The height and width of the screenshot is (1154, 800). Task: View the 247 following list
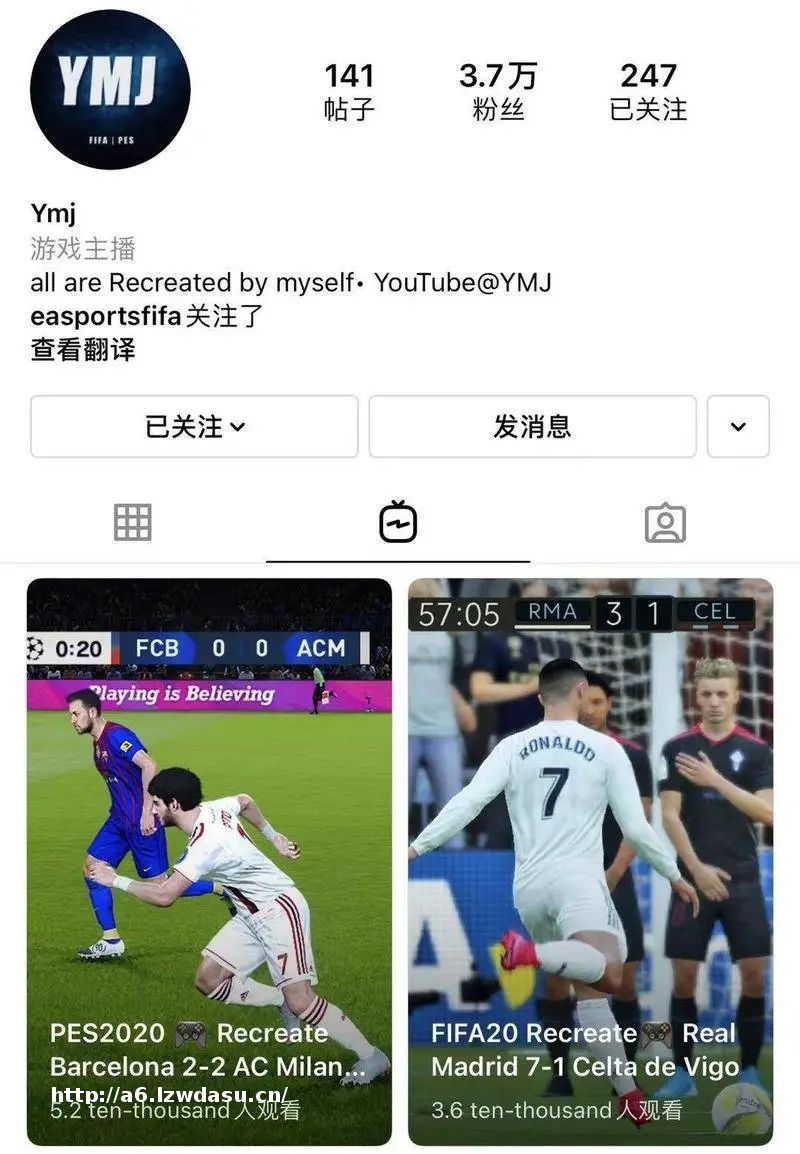648,90
